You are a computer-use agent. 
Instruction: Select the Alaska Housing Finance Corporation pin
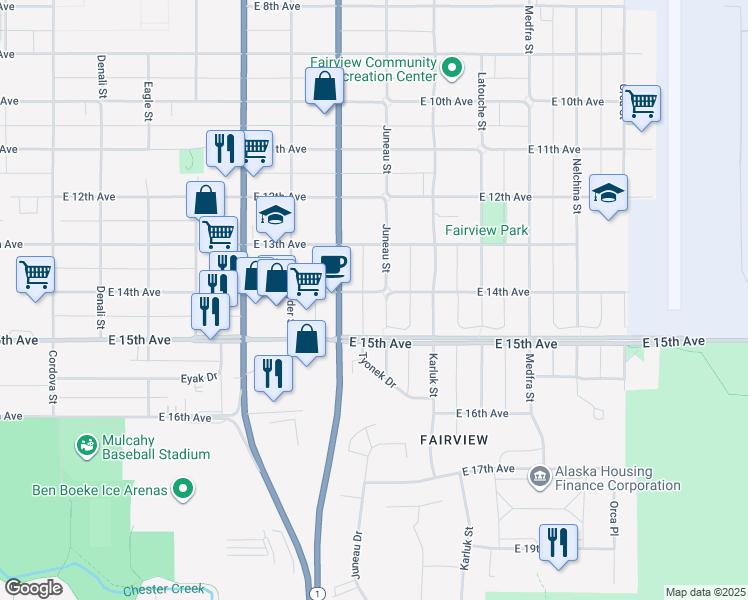coord(540,477)
